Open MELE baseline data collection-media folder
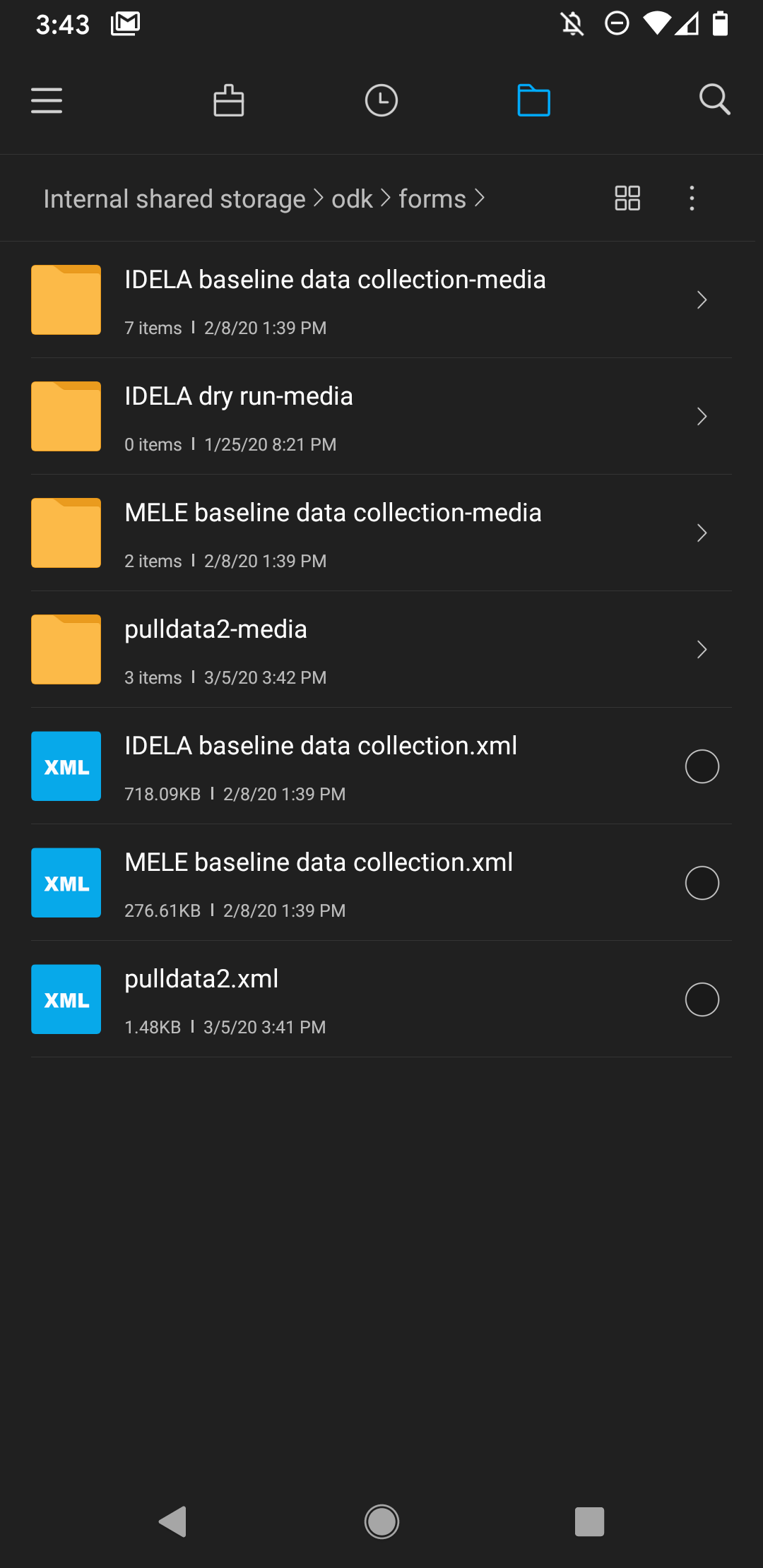This screenshot has height=1568, width=763. pyautogui.click(x=381, y=533)
